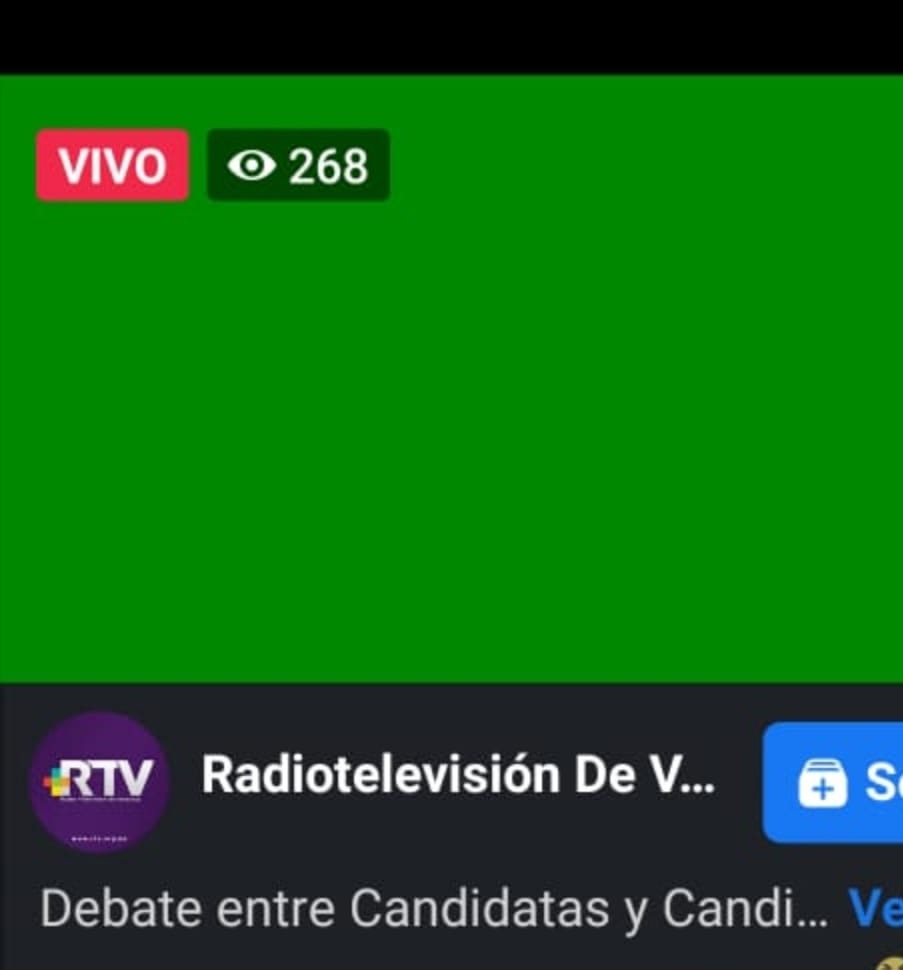903x970 pixels.
Task: Follow the page with the blue button
Action: click(832, 782)
